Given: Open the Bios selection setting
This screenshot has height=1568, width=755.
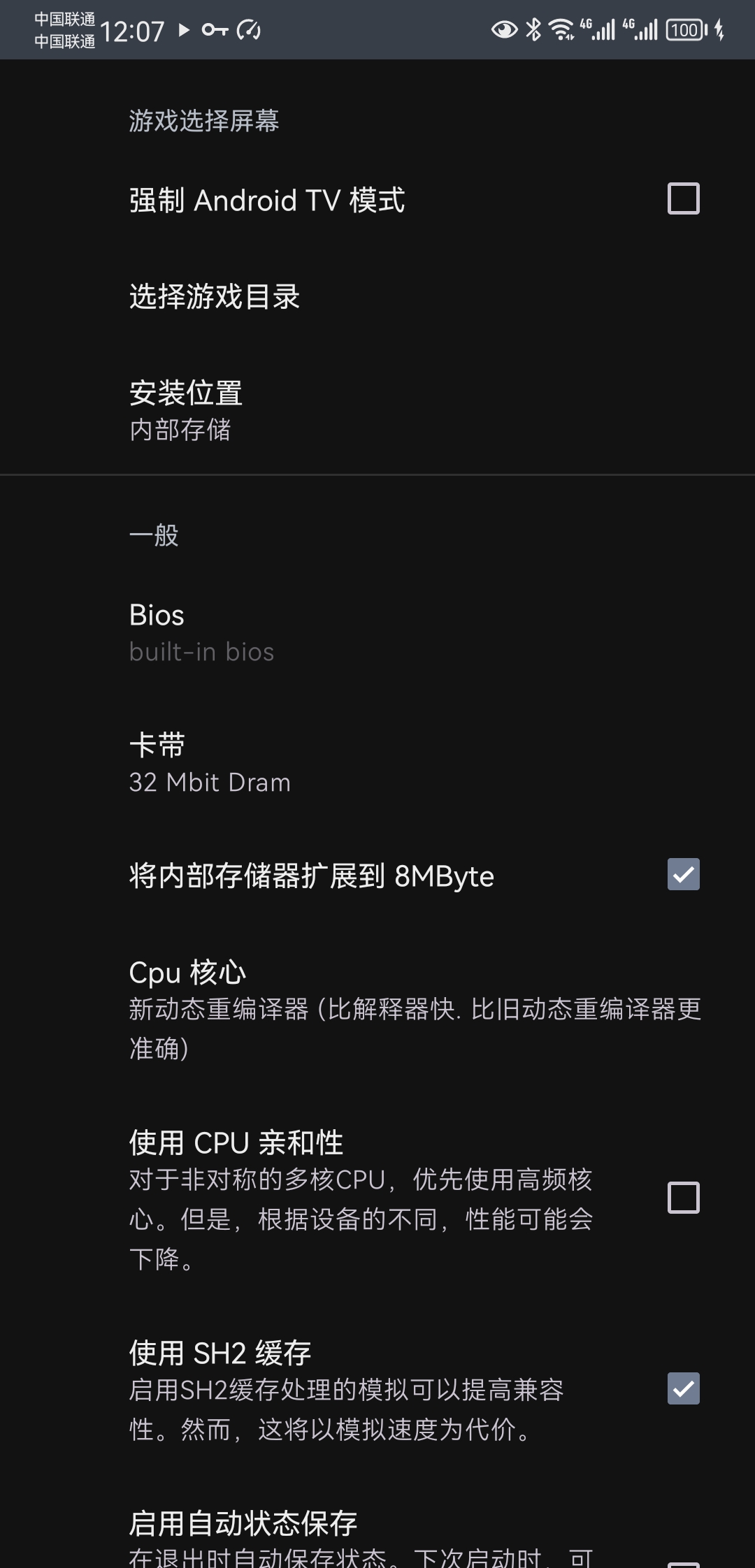Looking at the screenshot, I should coord(280,629).
